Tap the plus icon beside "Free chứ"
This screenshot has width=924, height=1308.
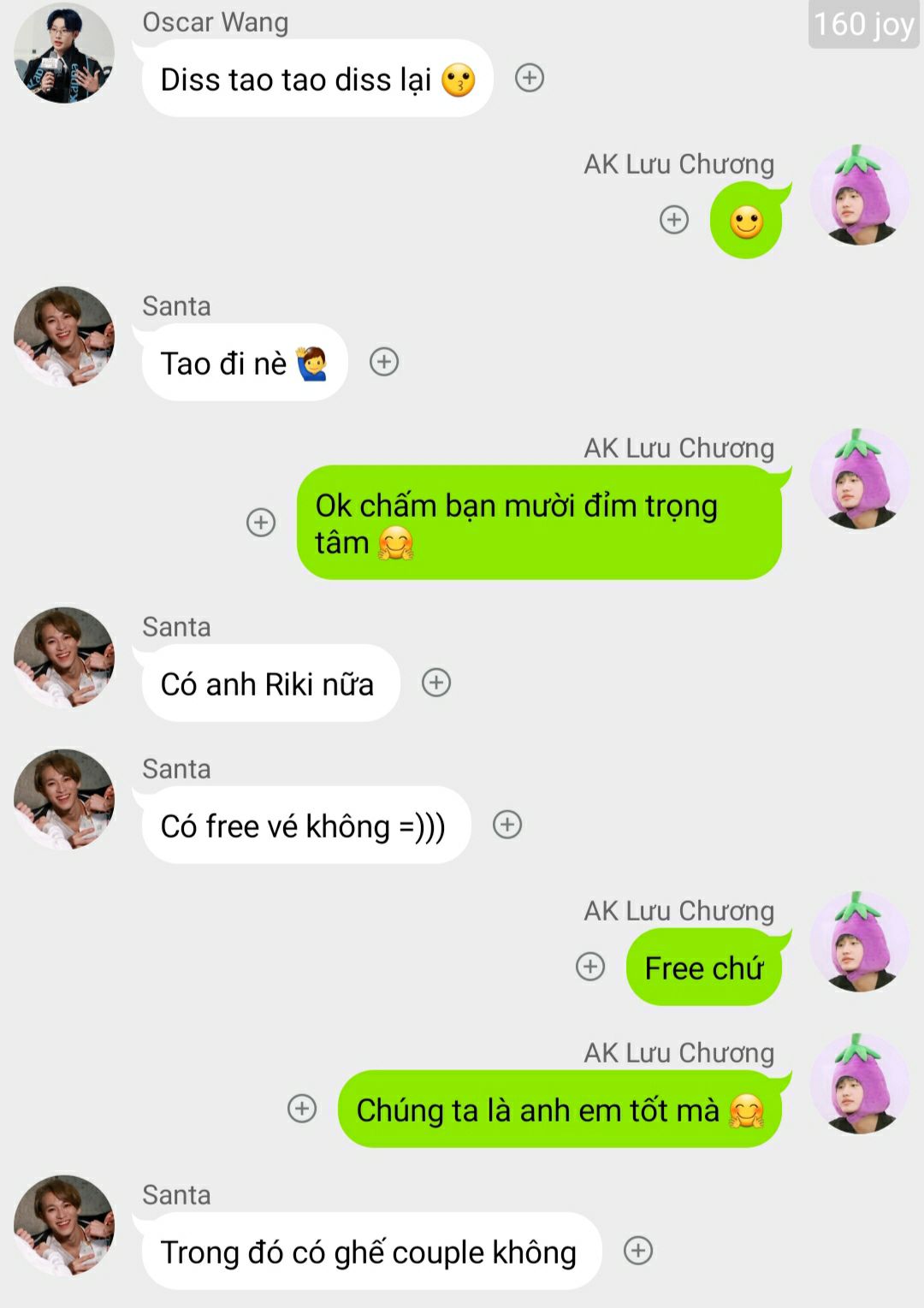tap(590, 967)
